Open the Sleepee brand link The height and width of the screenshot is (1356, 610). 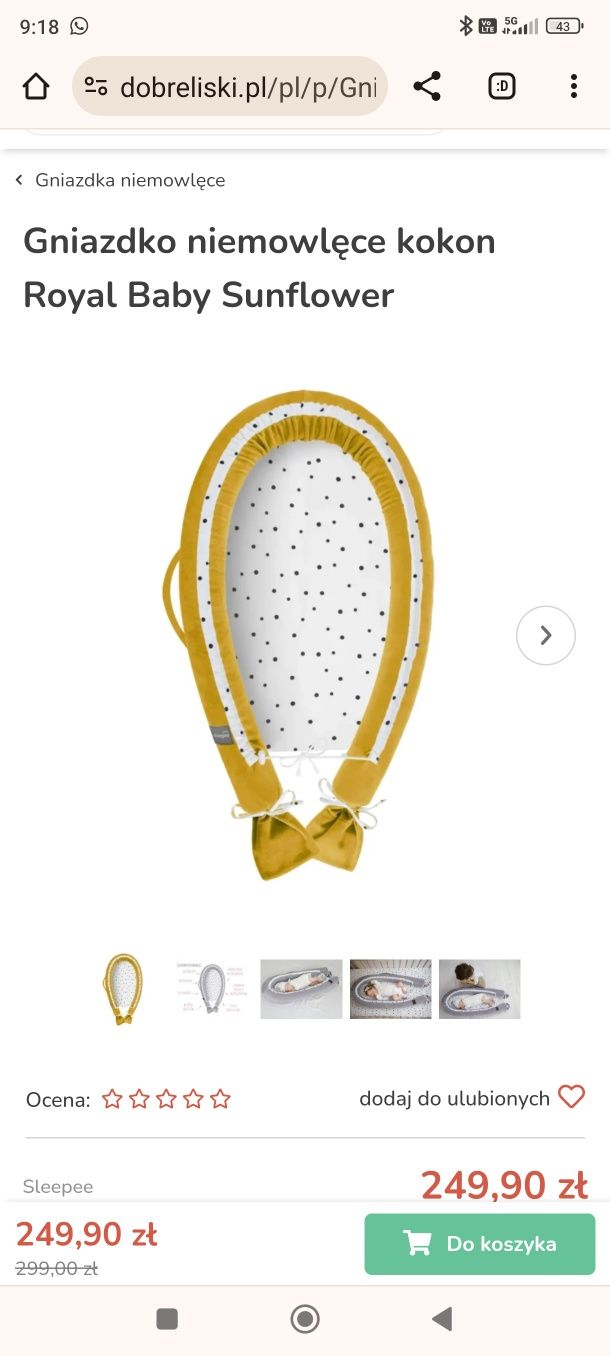pos(58,1187)
